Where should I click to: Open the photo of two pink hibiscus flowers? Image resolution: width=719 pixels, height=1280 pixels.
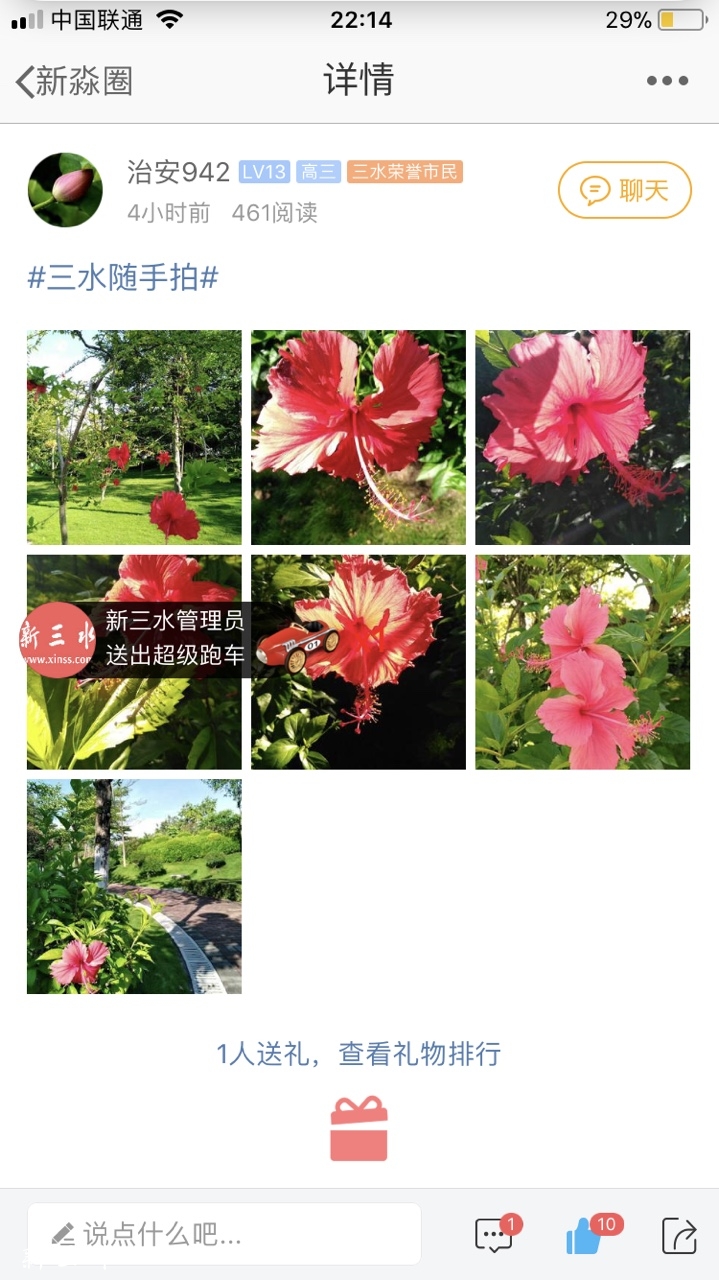pyautogui.click(x=582, y=662)
